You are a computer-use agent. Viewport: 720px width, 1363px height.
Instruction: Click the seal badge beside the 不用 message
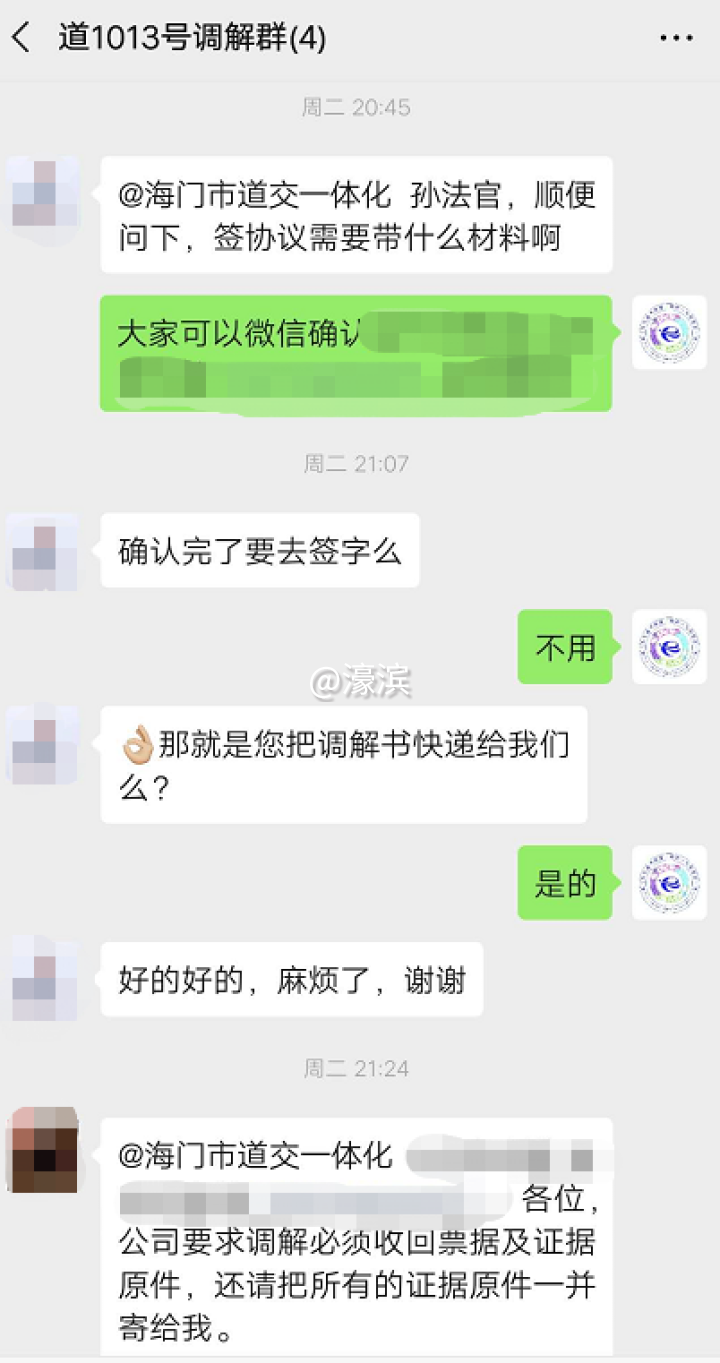668,648
